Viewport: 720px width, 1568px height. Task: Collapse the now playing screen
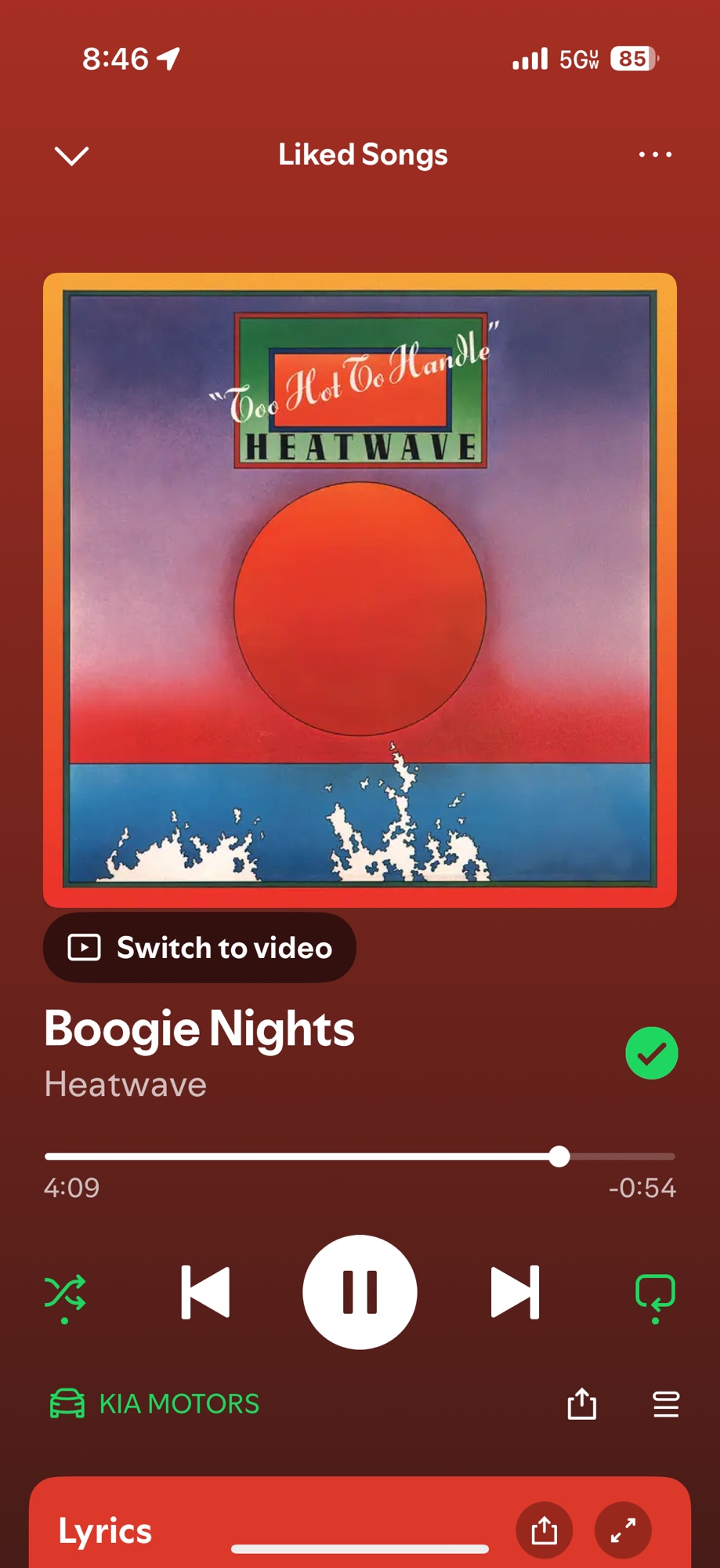point(71,155)
